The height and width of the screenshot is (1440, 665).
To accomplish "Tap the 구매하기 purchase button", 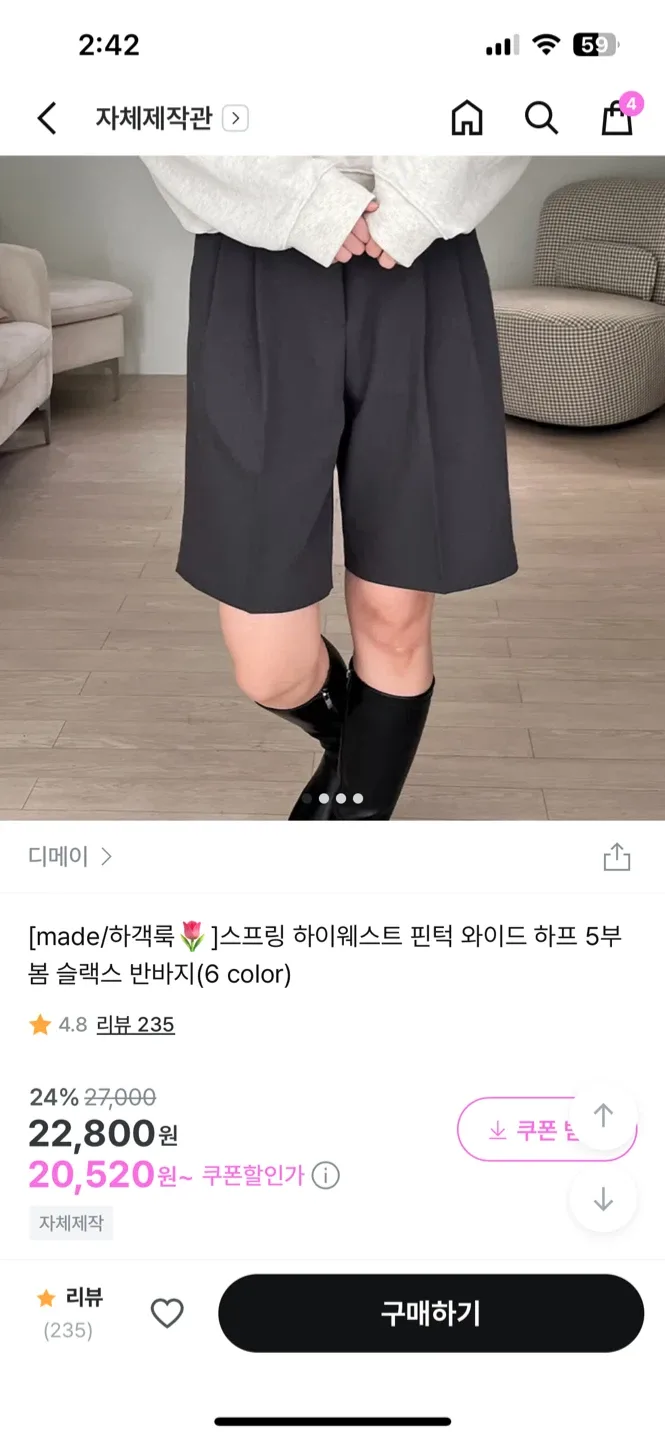I will click(431, 1313).
